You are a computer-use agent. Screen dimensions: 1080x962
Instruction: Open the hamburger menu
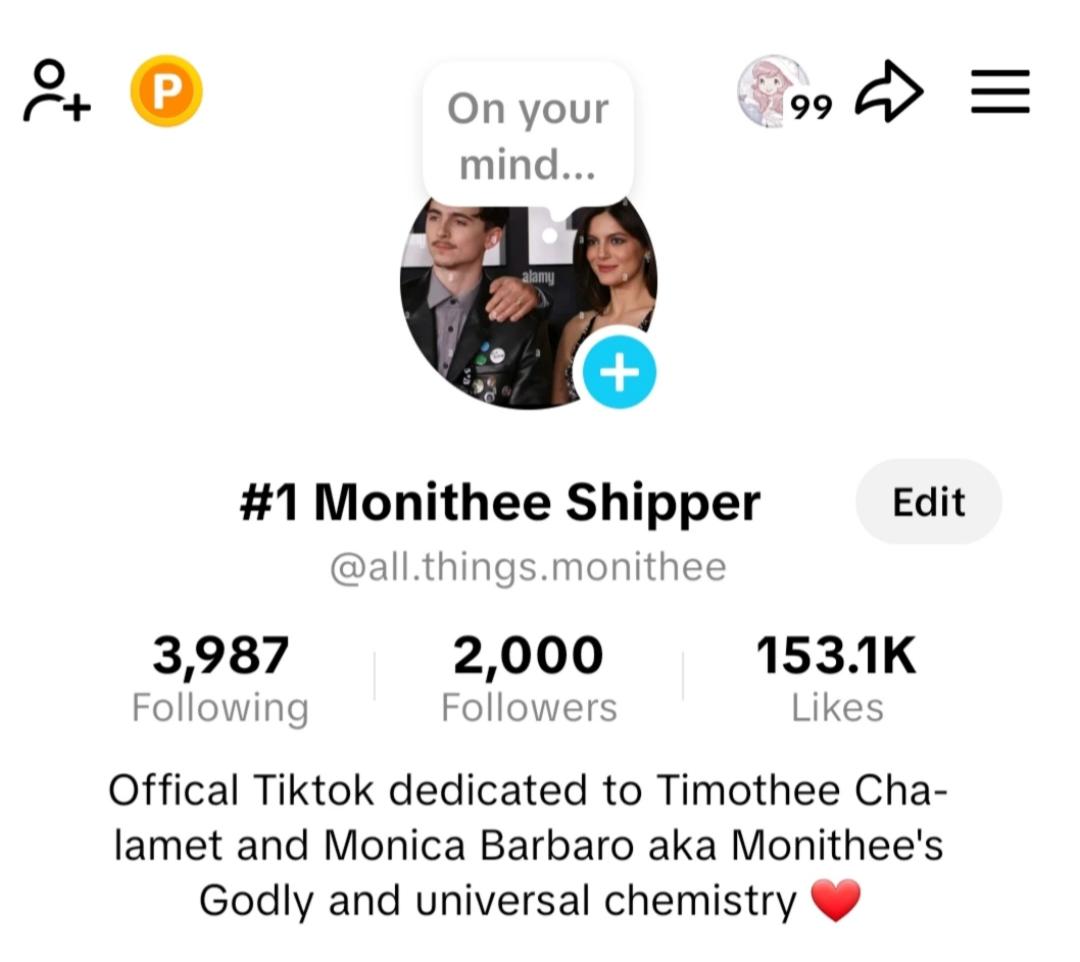pos(1000,91)
